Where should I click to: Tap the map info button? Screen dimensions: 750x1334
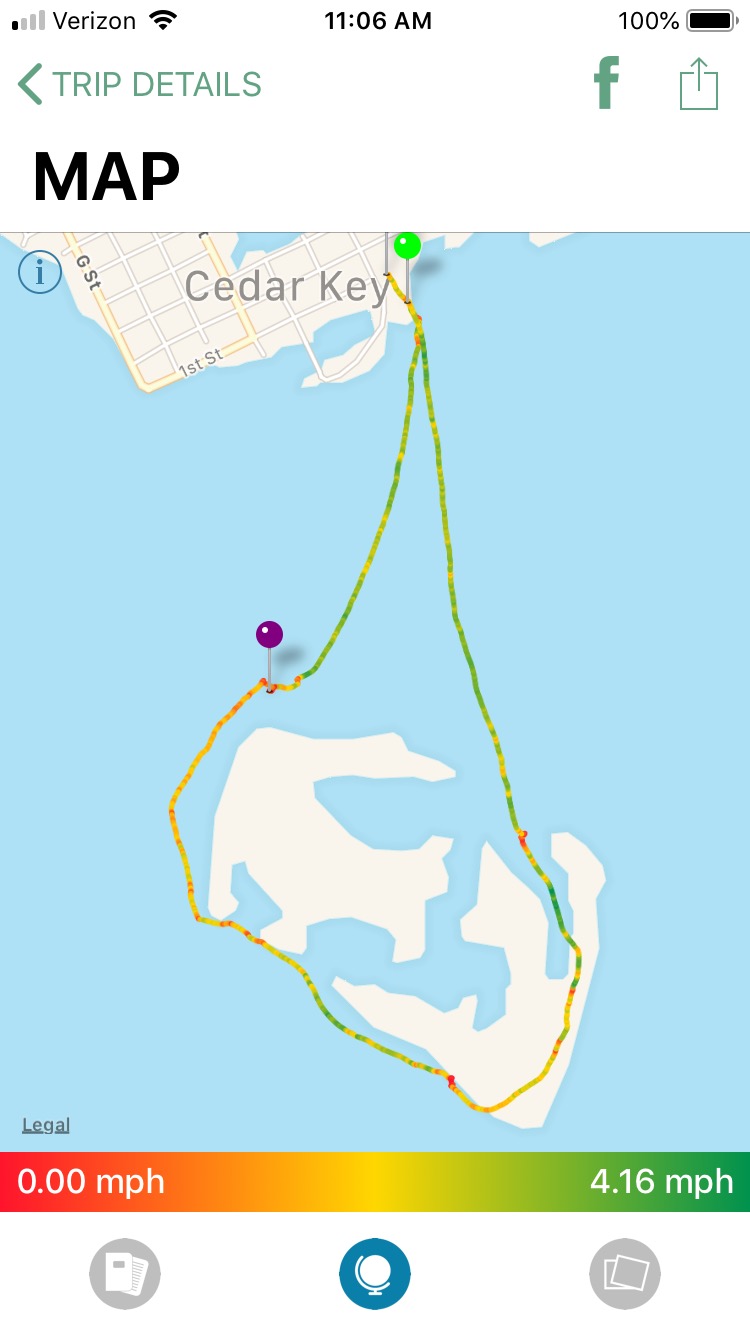pyautogui.click(x=40, y=272)
